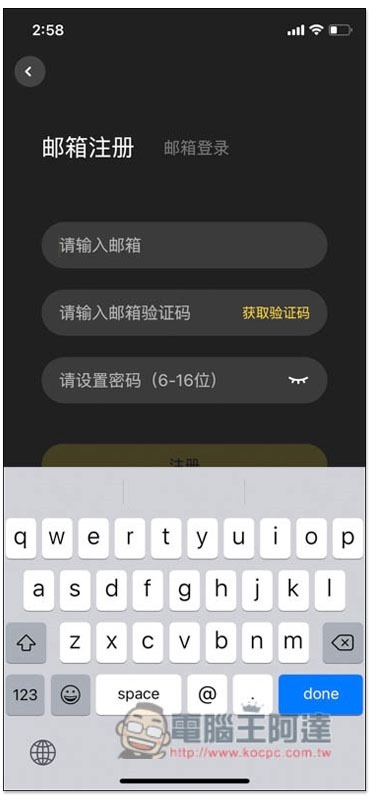Screen dimensions: 369x800
Task: Go back using the arrow button
Action: point(30,71)
